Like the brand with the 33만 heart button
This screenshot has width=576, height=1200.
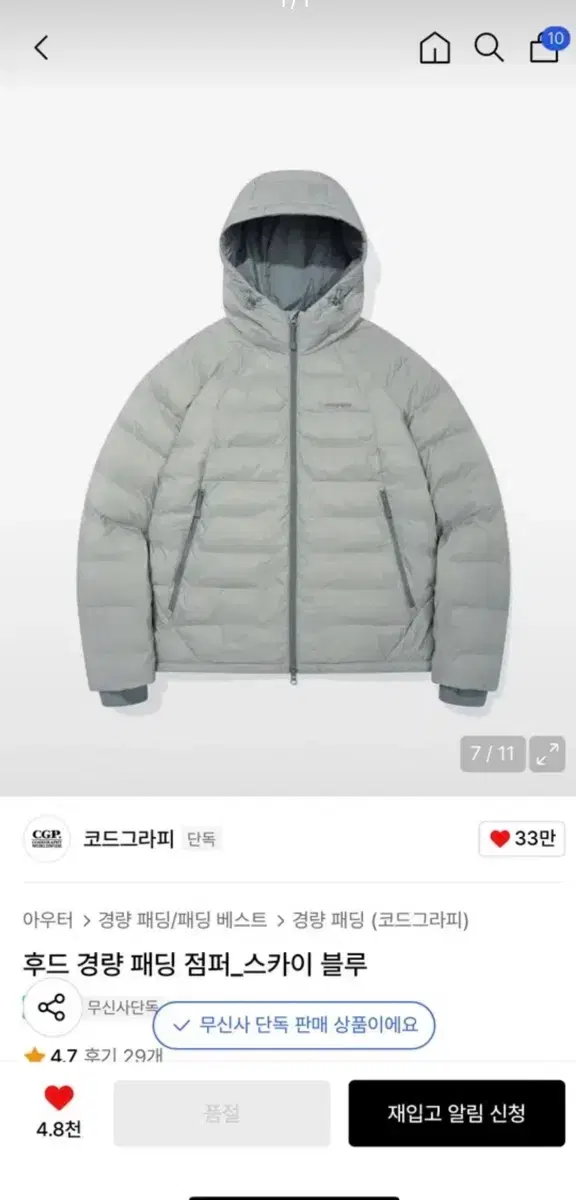(x=522, y=839)
